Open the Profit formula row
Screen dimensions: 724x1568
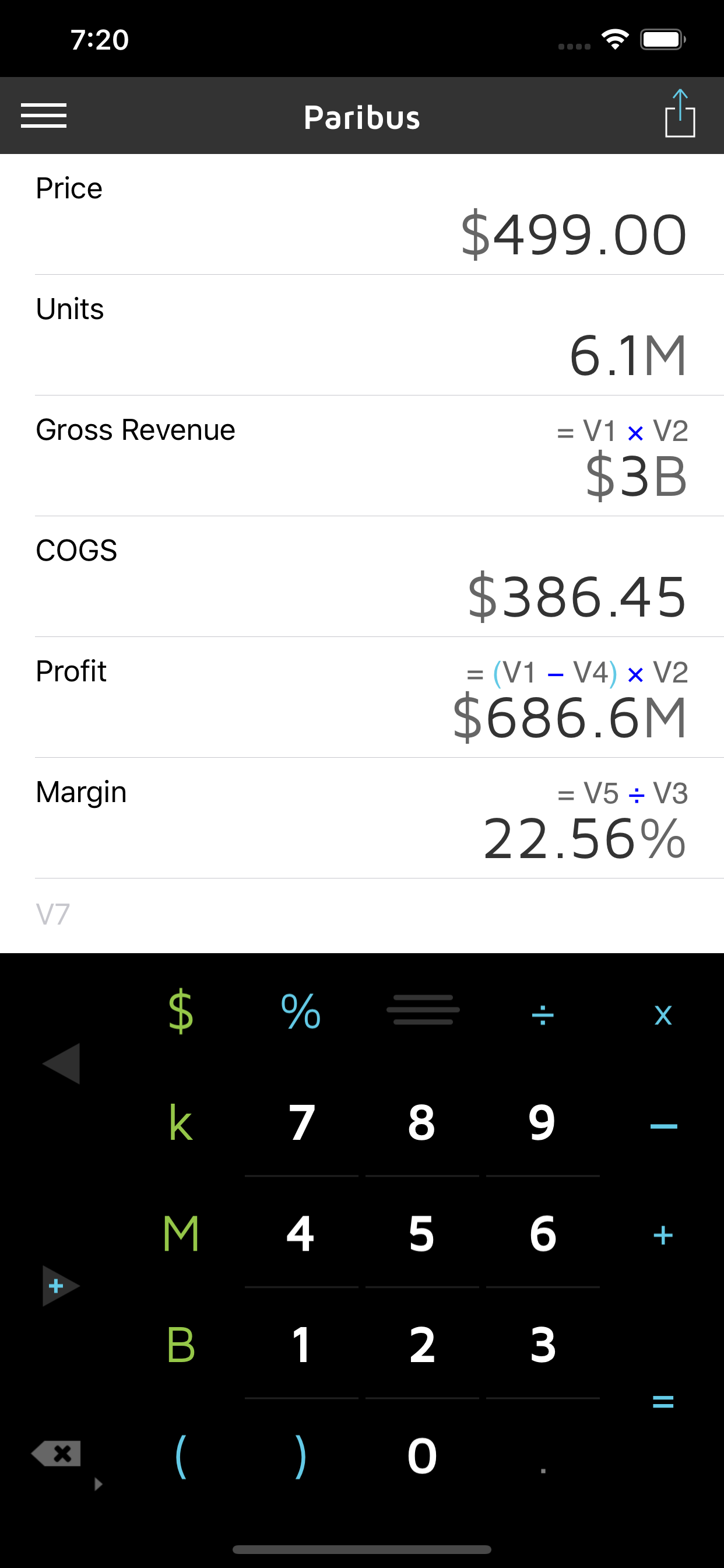[361, 698]
